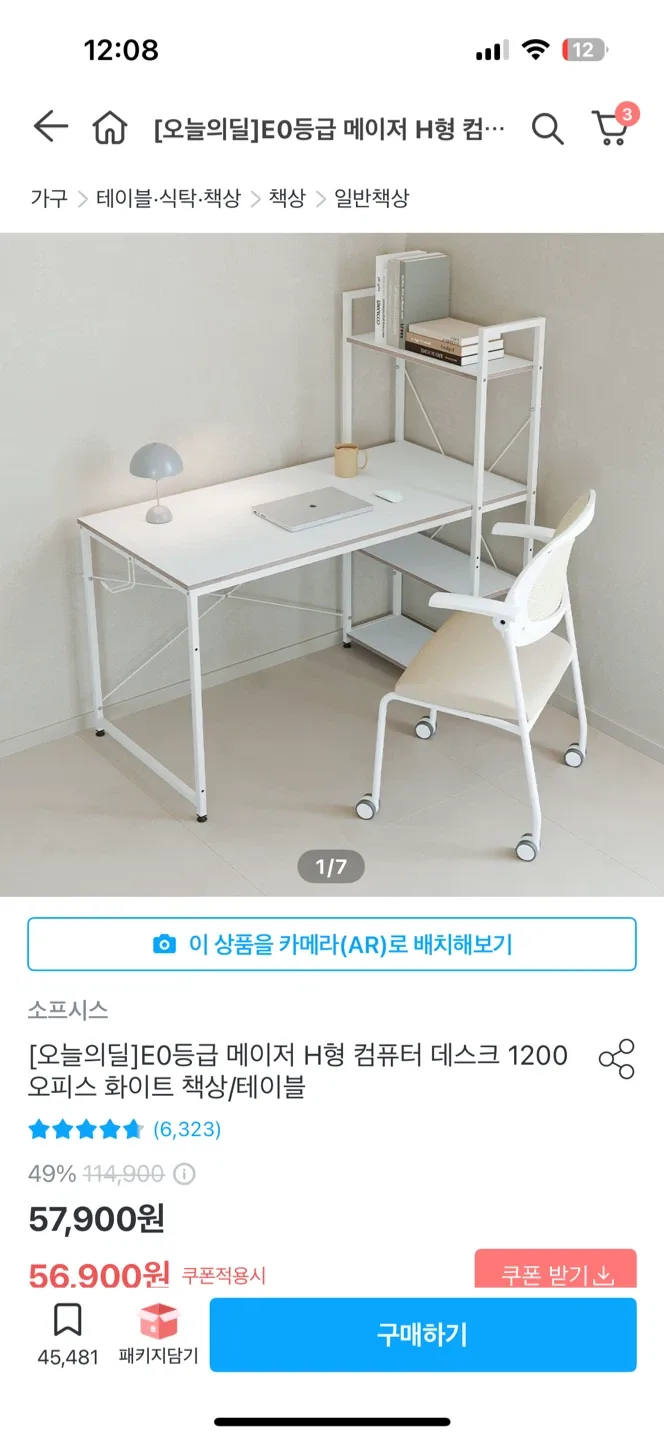This screenshot has height=1440, width=664.
Task: Open the 소프시스 brand link
Action: pyautogui.click(x=68, y=1010)
